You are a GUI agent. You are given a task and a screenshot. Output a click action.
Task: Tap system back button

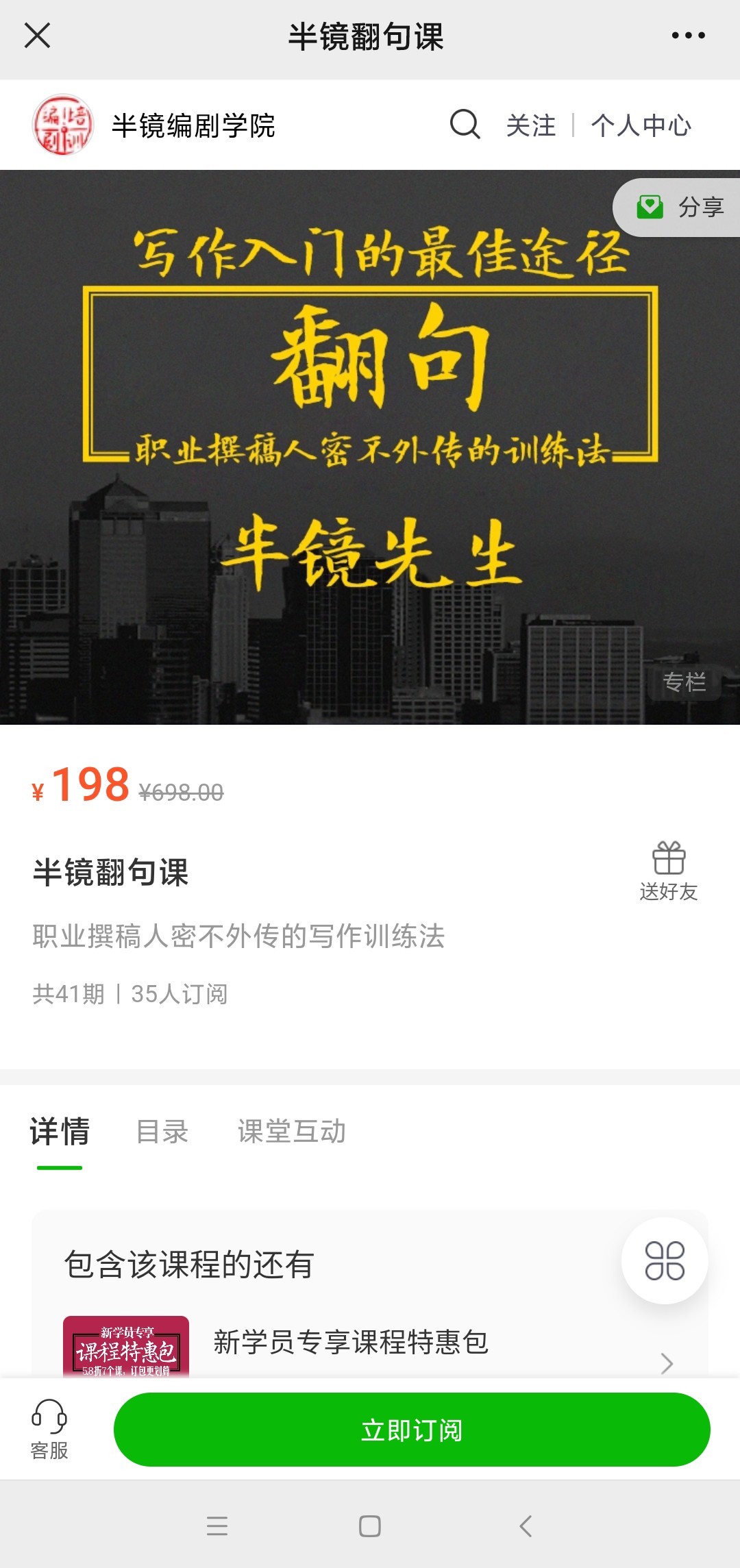point(526,1526)
